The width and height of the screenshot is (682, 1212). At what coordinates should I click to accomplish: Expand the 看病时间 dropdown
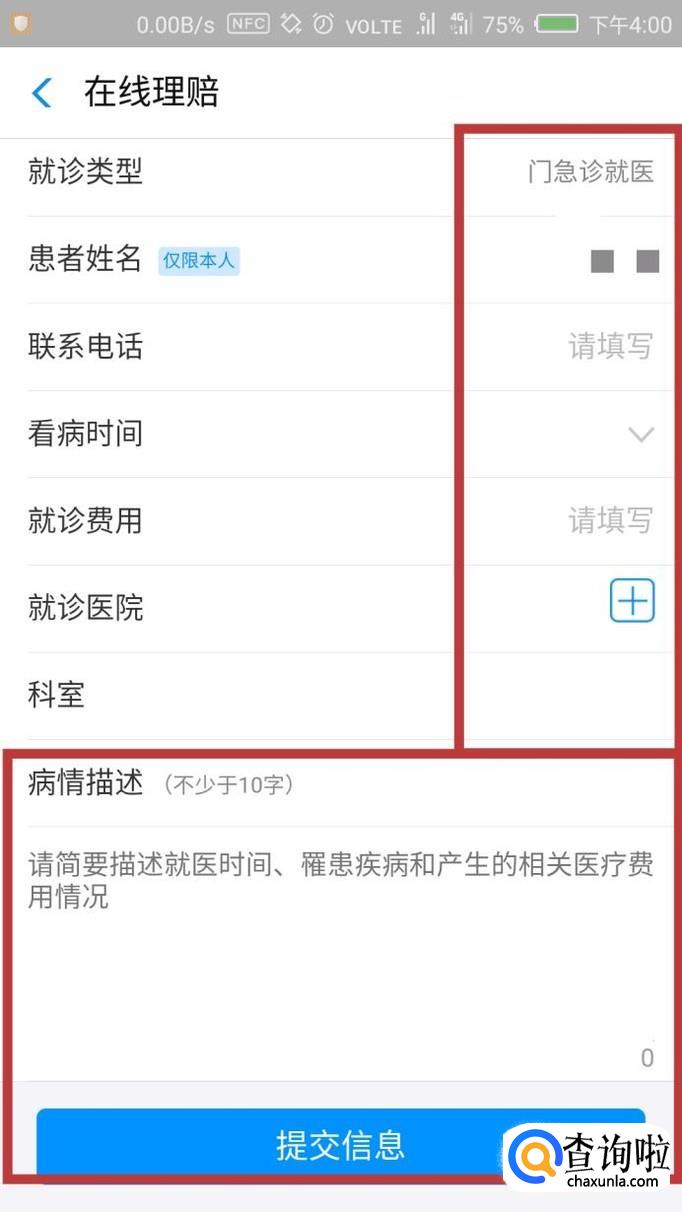640,434
